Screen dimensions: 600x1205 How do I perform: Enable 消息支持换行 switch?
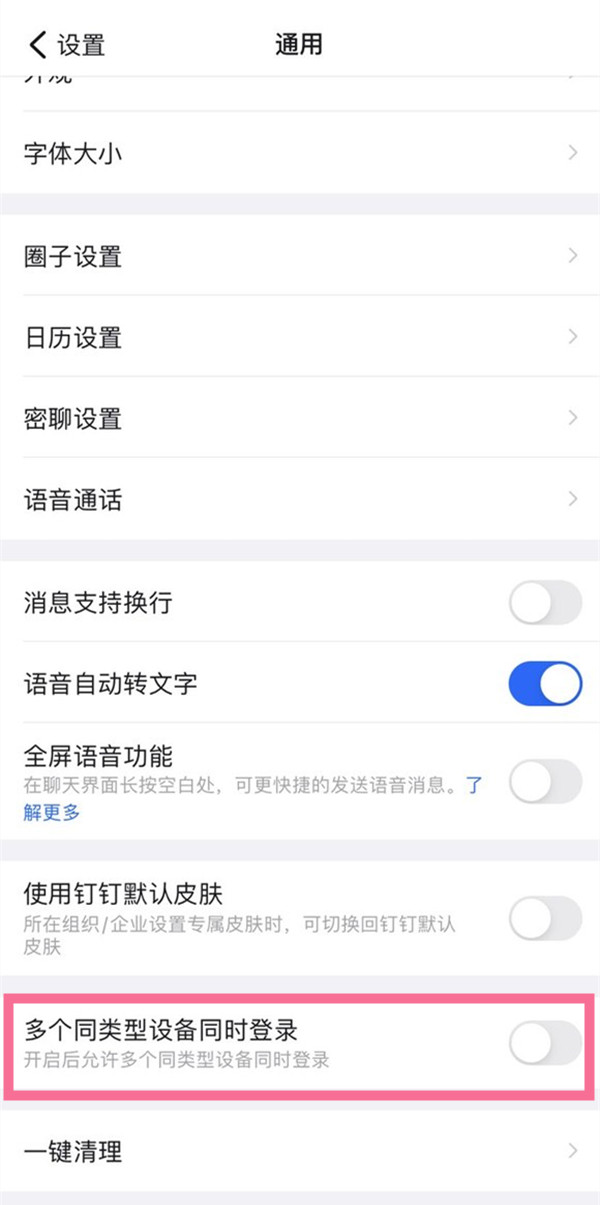545,603
